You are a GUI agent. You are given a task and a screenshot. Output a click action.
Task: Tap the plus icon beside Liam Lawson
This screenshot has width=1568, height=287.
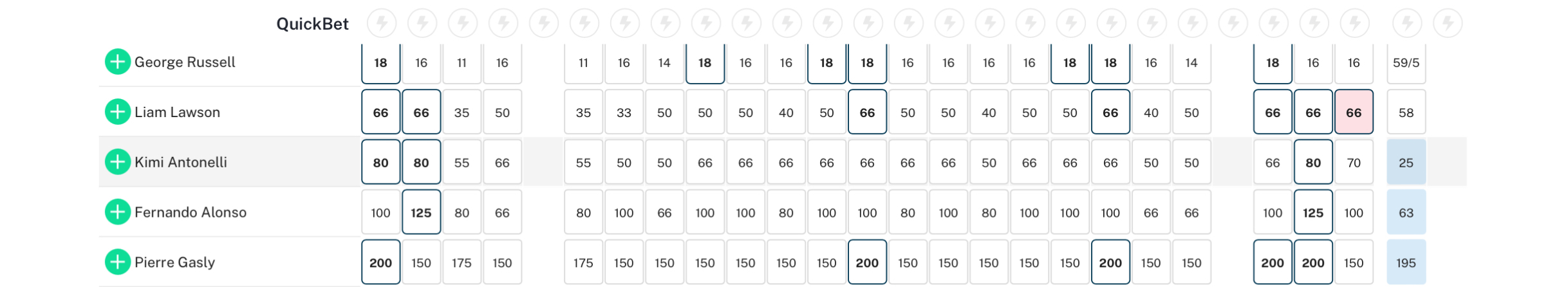[118, 112]
